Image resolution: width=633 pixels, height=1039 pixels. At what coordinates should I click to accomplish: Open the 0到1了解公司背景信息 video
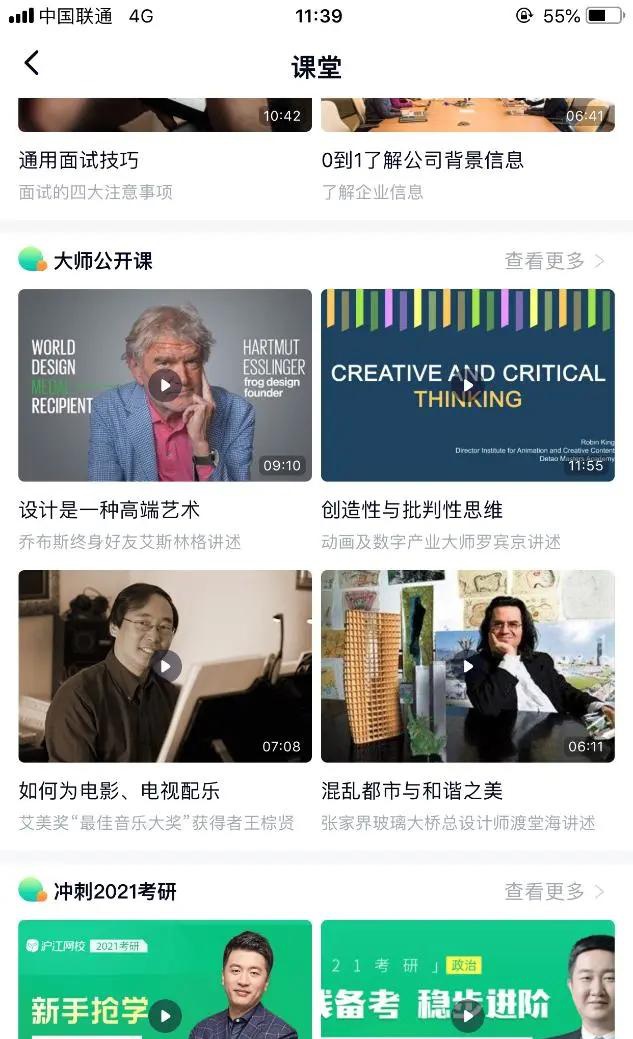(x=467, y=115)
